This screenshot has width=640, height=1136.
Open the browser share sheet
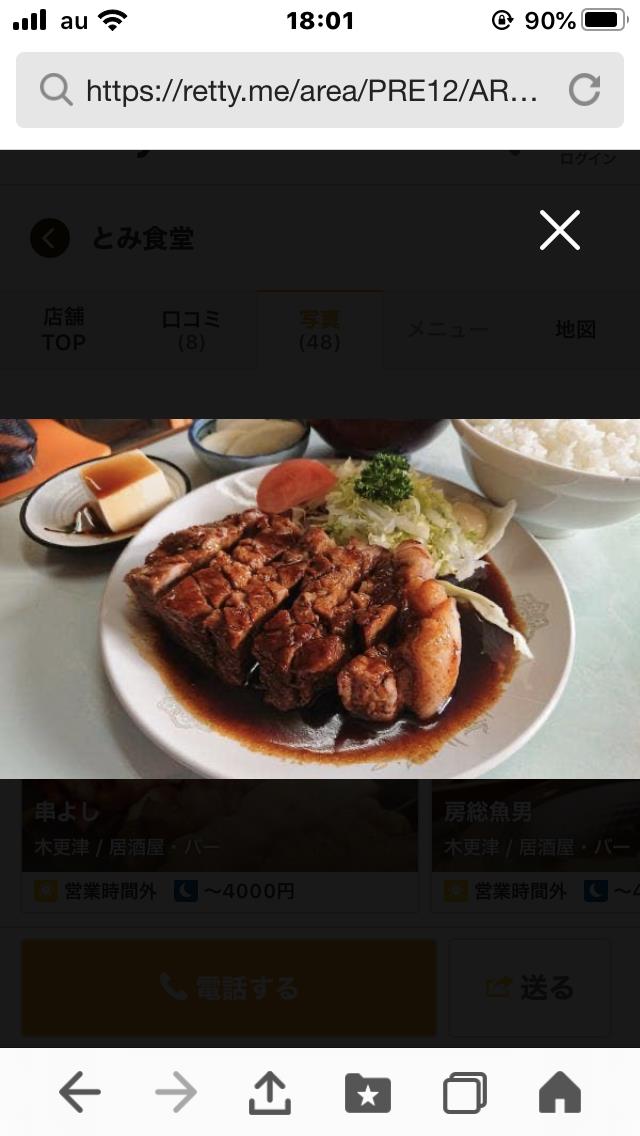(x=270, y=1092)
